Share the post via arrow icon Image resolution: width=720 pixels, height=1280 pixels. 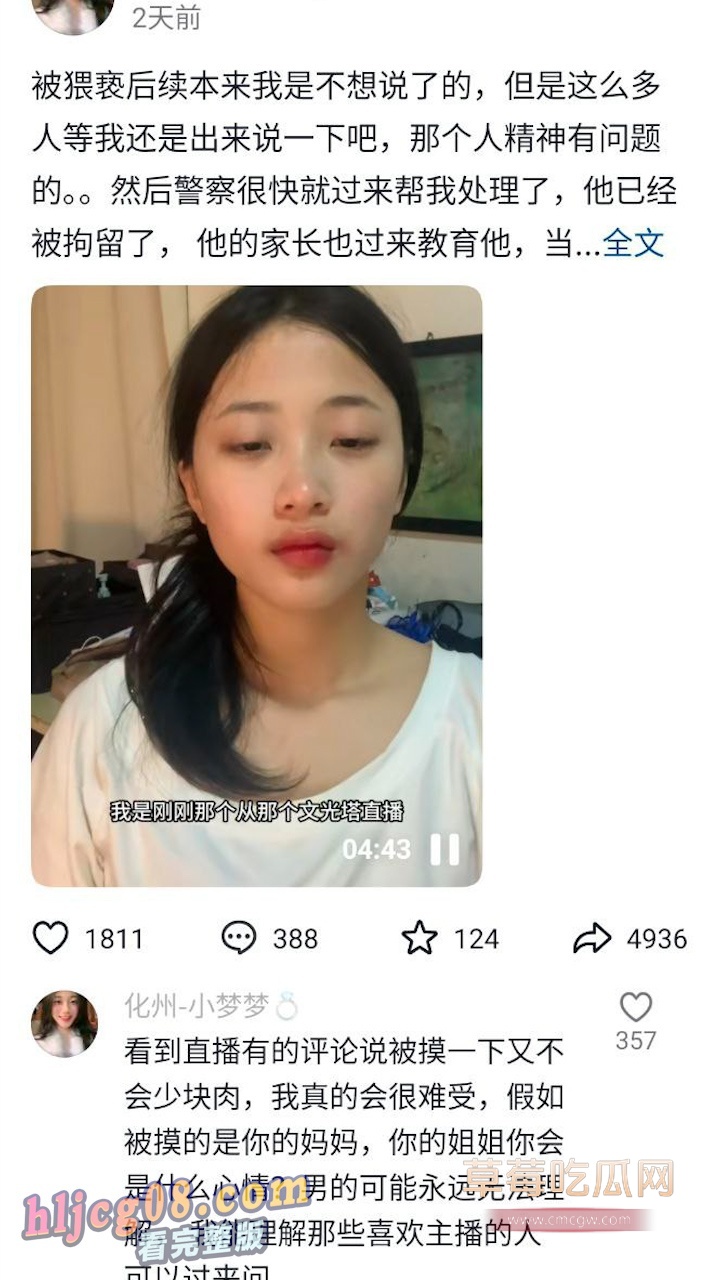coord(592,938)
